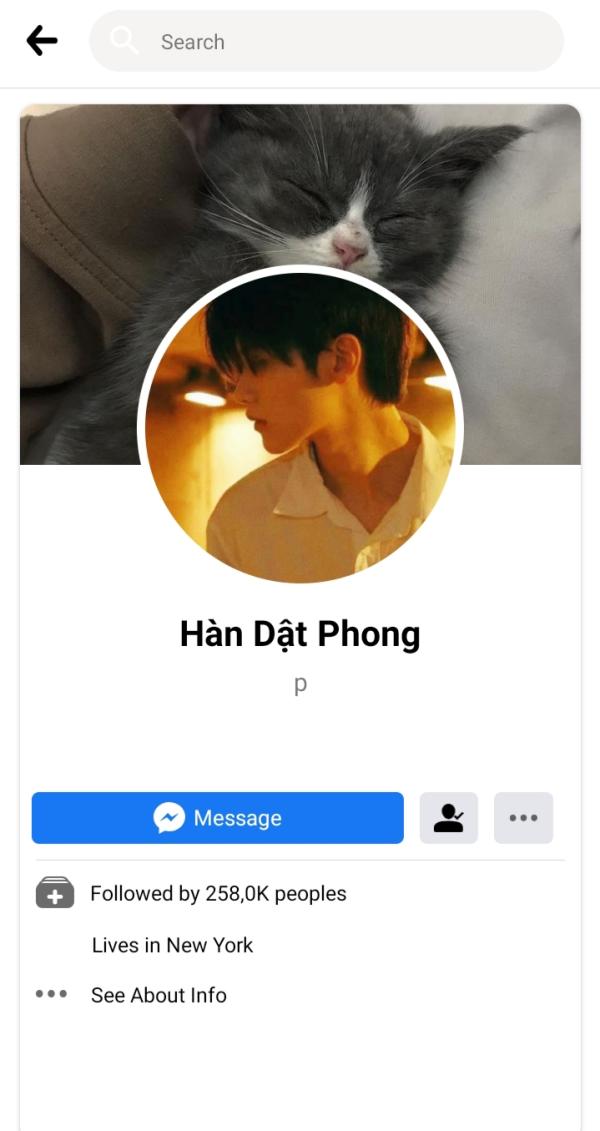This screenshot has width=600, height=1131.
Task: Go back using the arrow icon
Action: click(x=42, y=41)
